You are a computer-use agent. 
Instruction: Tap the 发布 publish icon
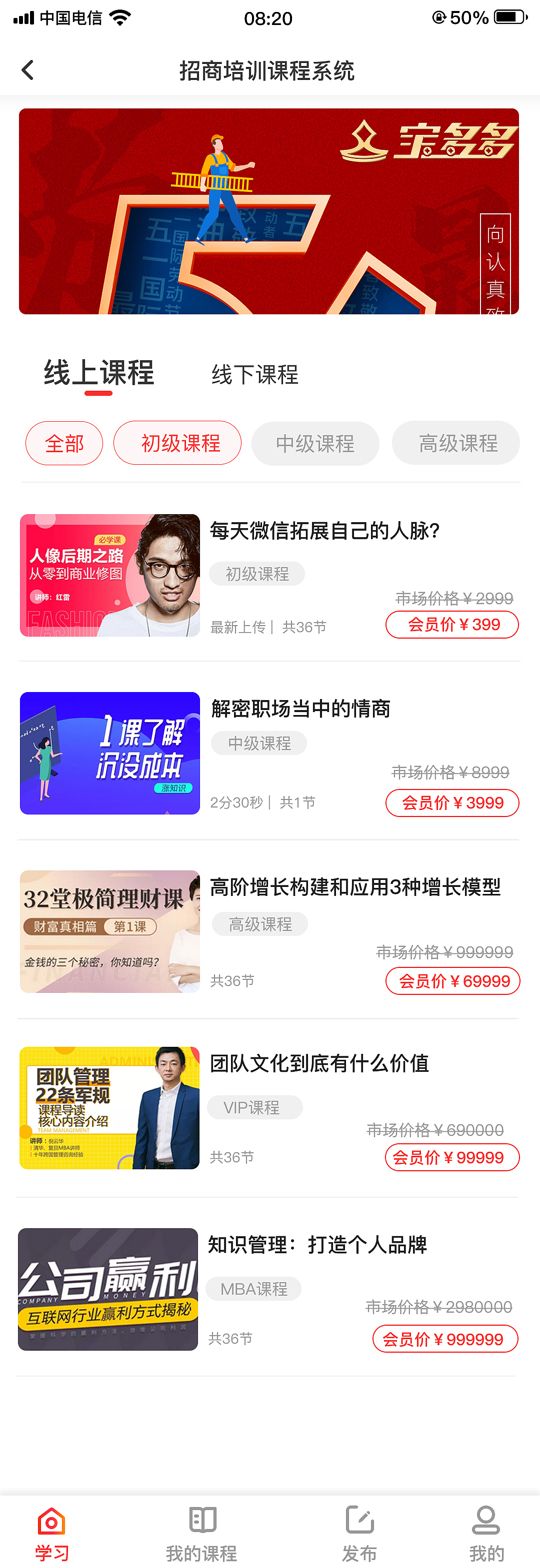pyautogui.click(x=359, y=1519)
